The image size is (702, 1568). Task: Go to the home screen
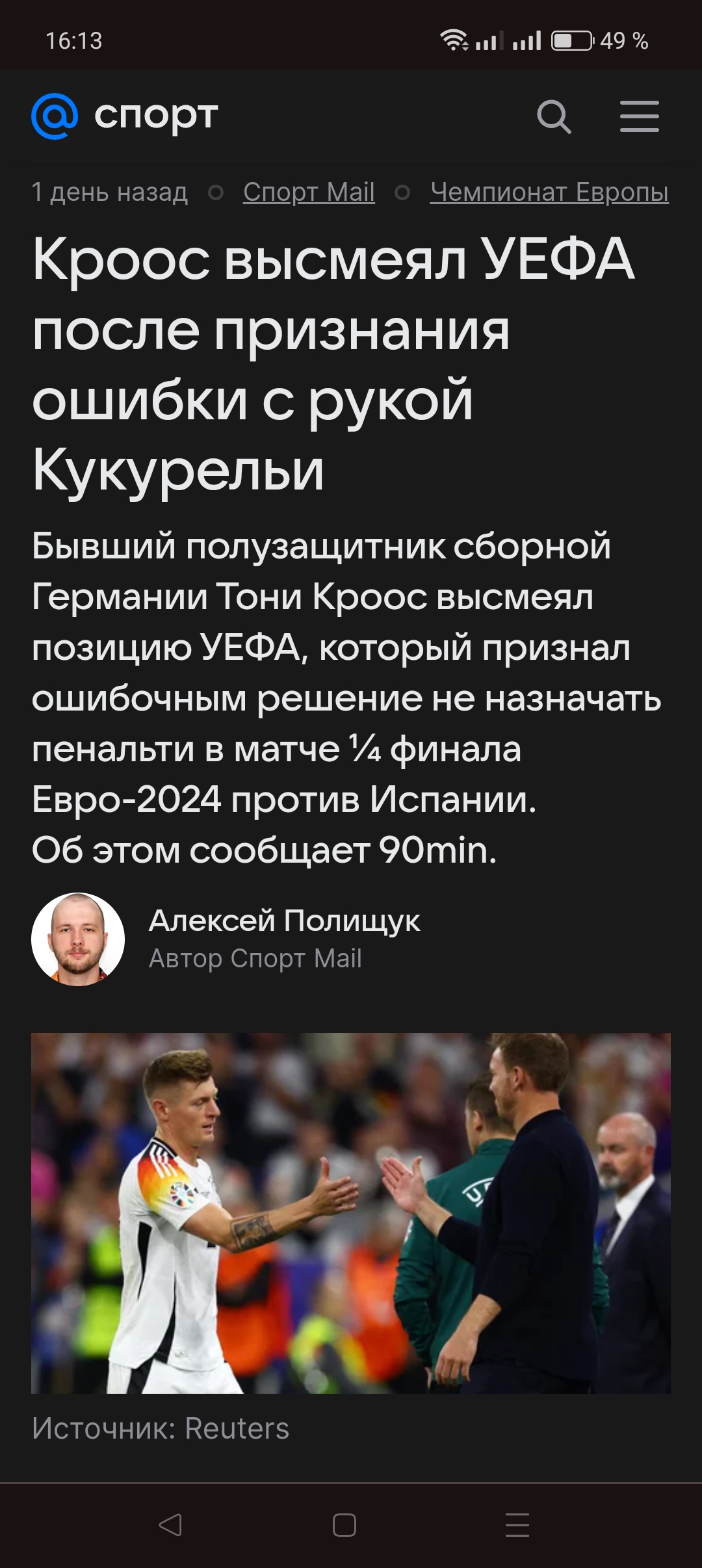pyautogui.click(x=344, y=1524)
